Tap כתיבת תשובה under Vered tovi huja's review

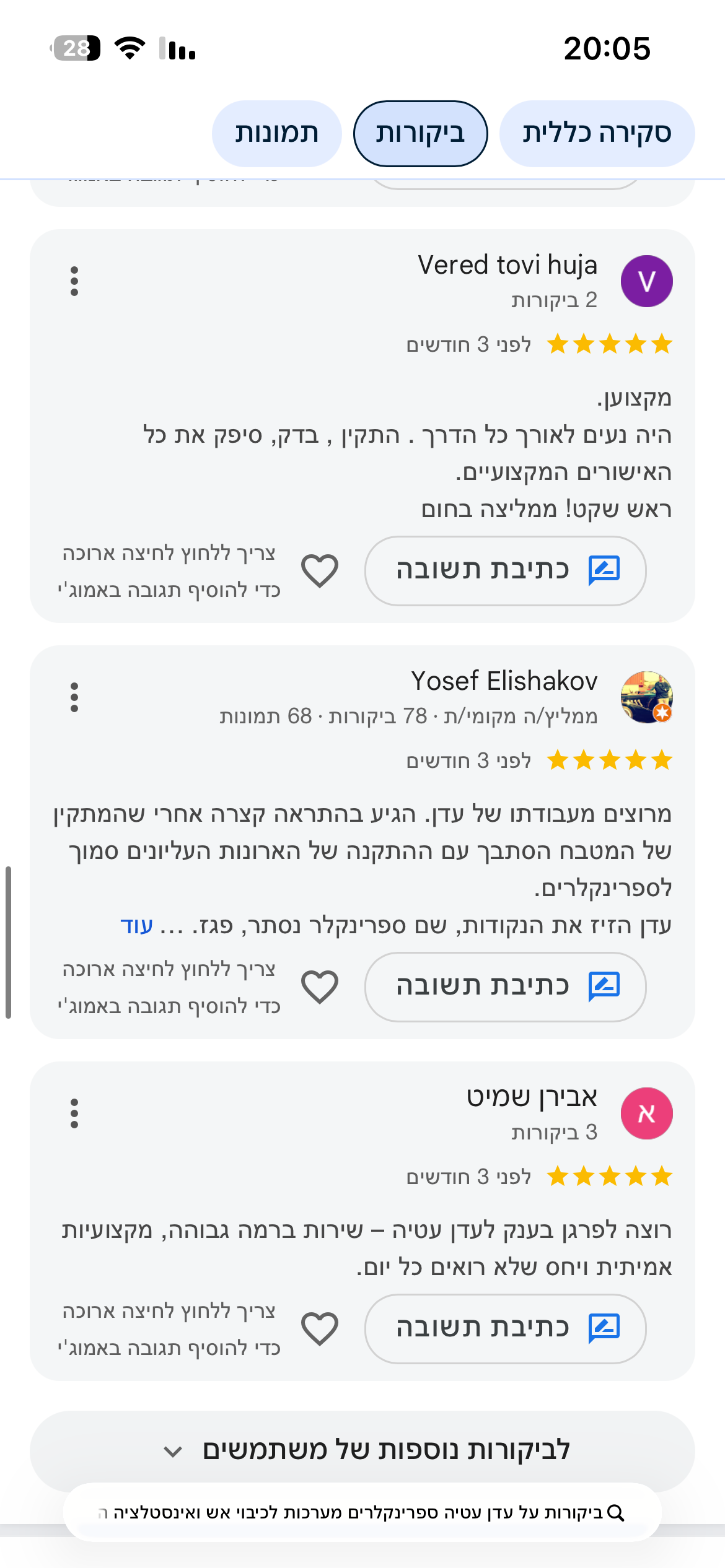coord(505,570)
